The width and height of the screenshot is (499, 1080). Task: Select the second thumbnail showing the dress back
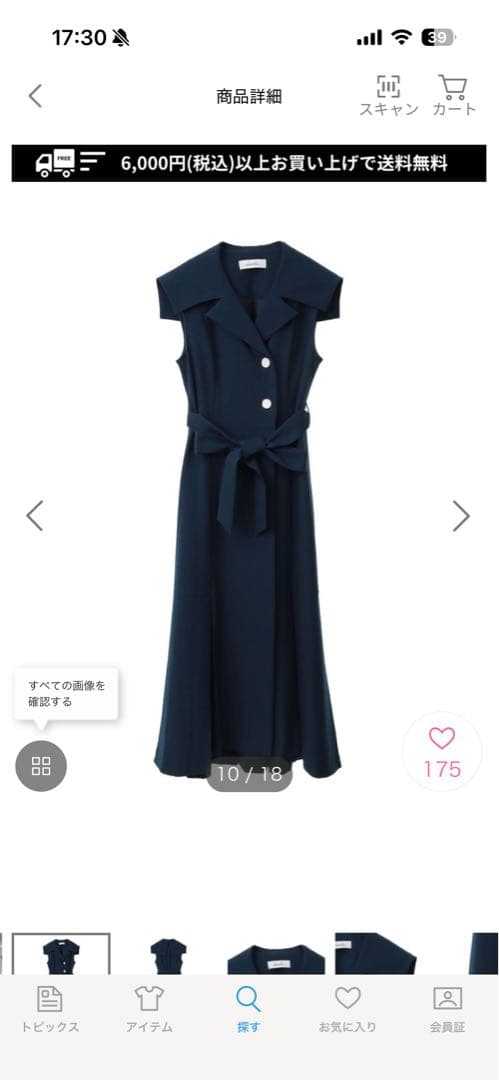click(x=168, y=954)
